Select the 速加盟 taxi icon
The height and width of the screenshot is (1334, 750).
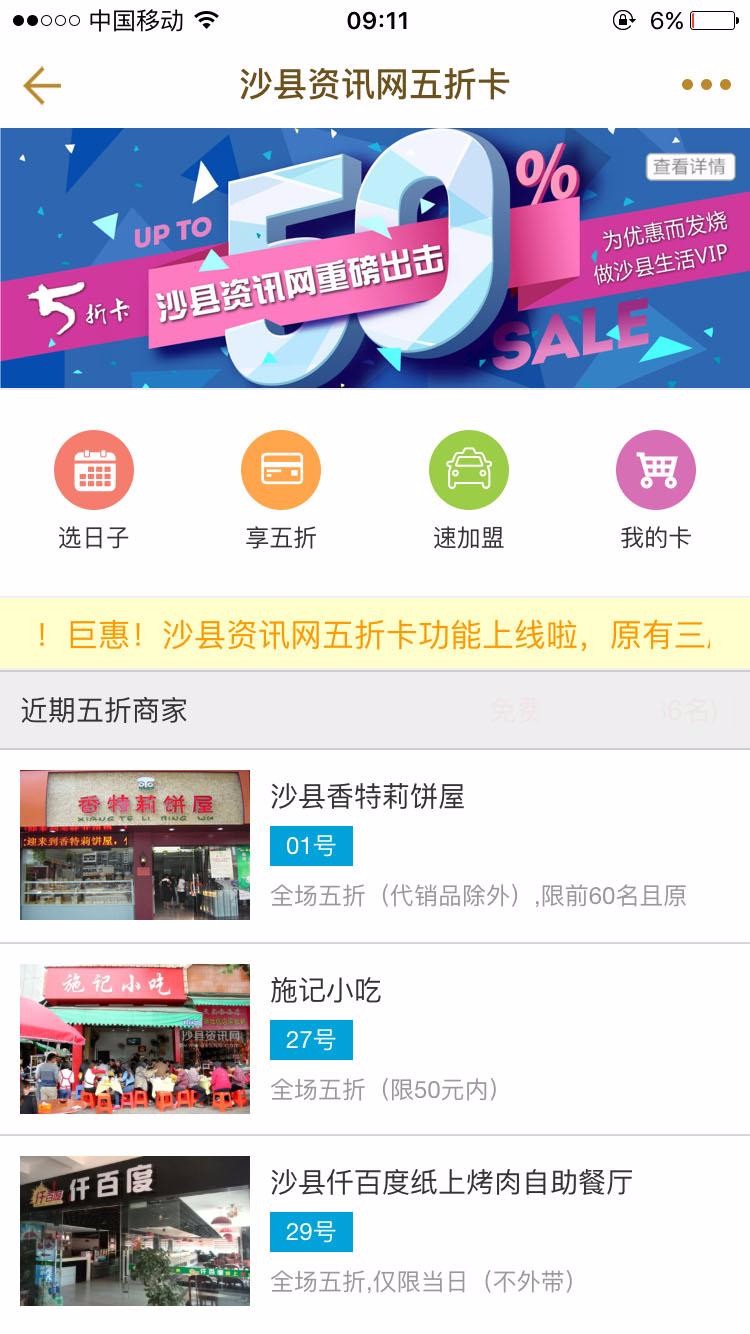(469, 468)
